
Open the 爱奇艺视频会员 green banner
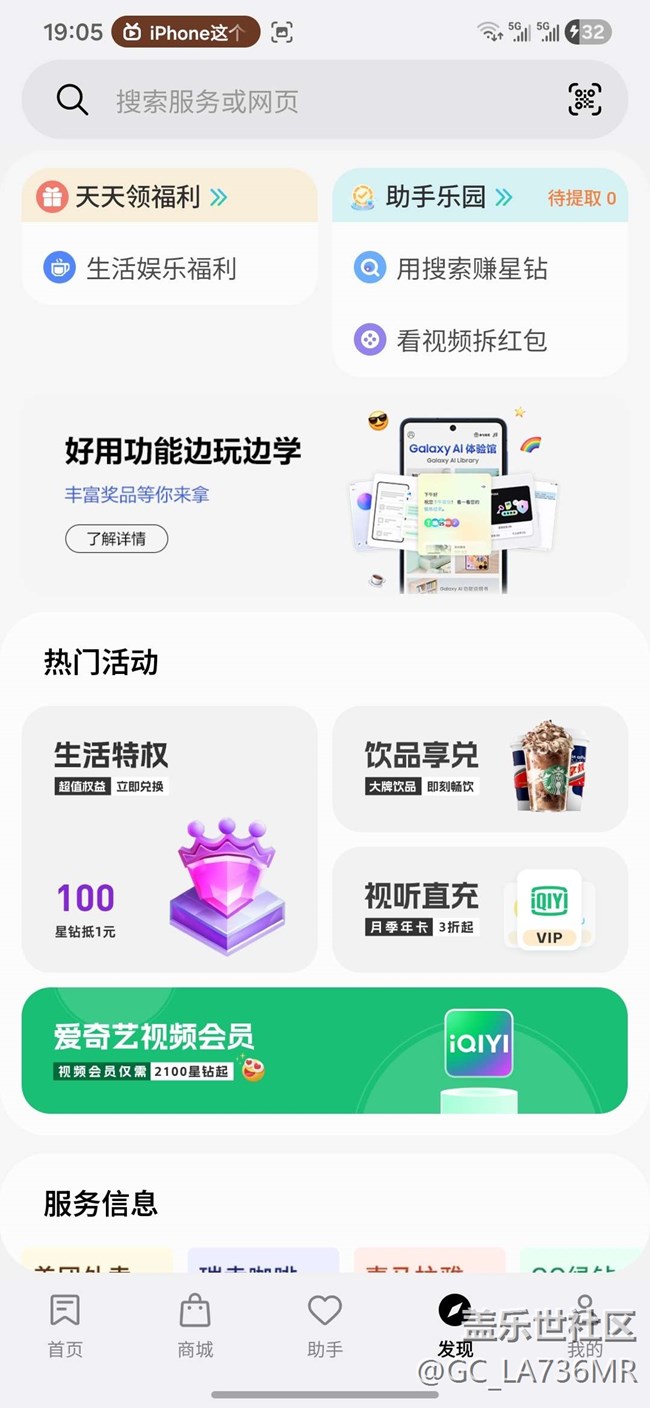click(x=324, y=1050)
